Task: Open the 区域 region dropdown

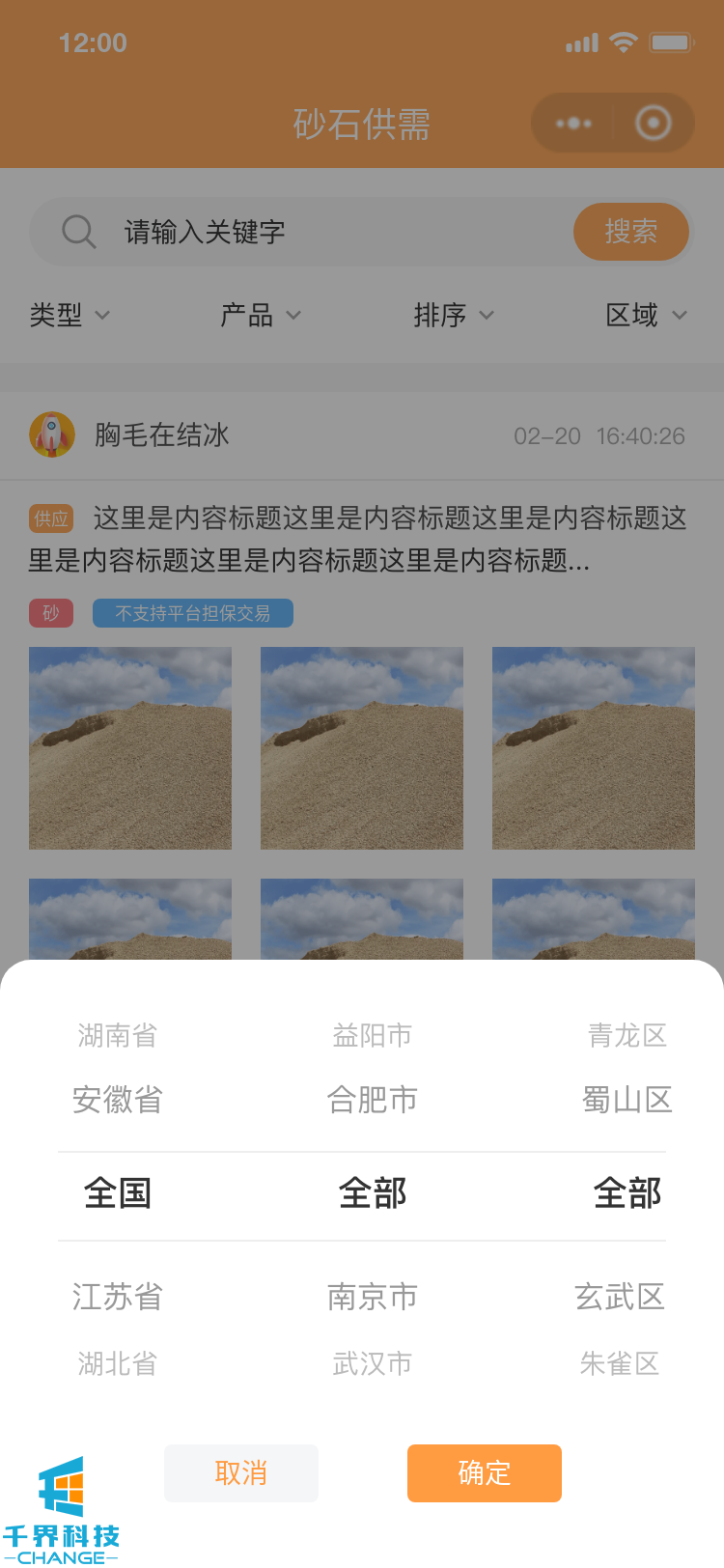Action: tap(646, 315)
